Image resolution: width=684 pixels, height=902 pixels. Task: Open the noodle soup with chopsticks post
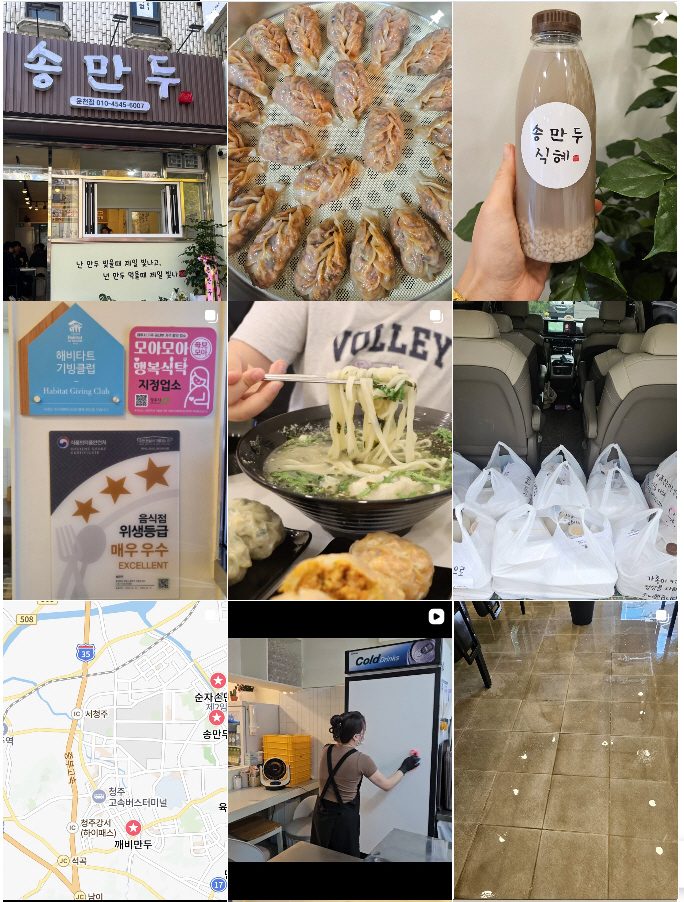coord(339,450)
